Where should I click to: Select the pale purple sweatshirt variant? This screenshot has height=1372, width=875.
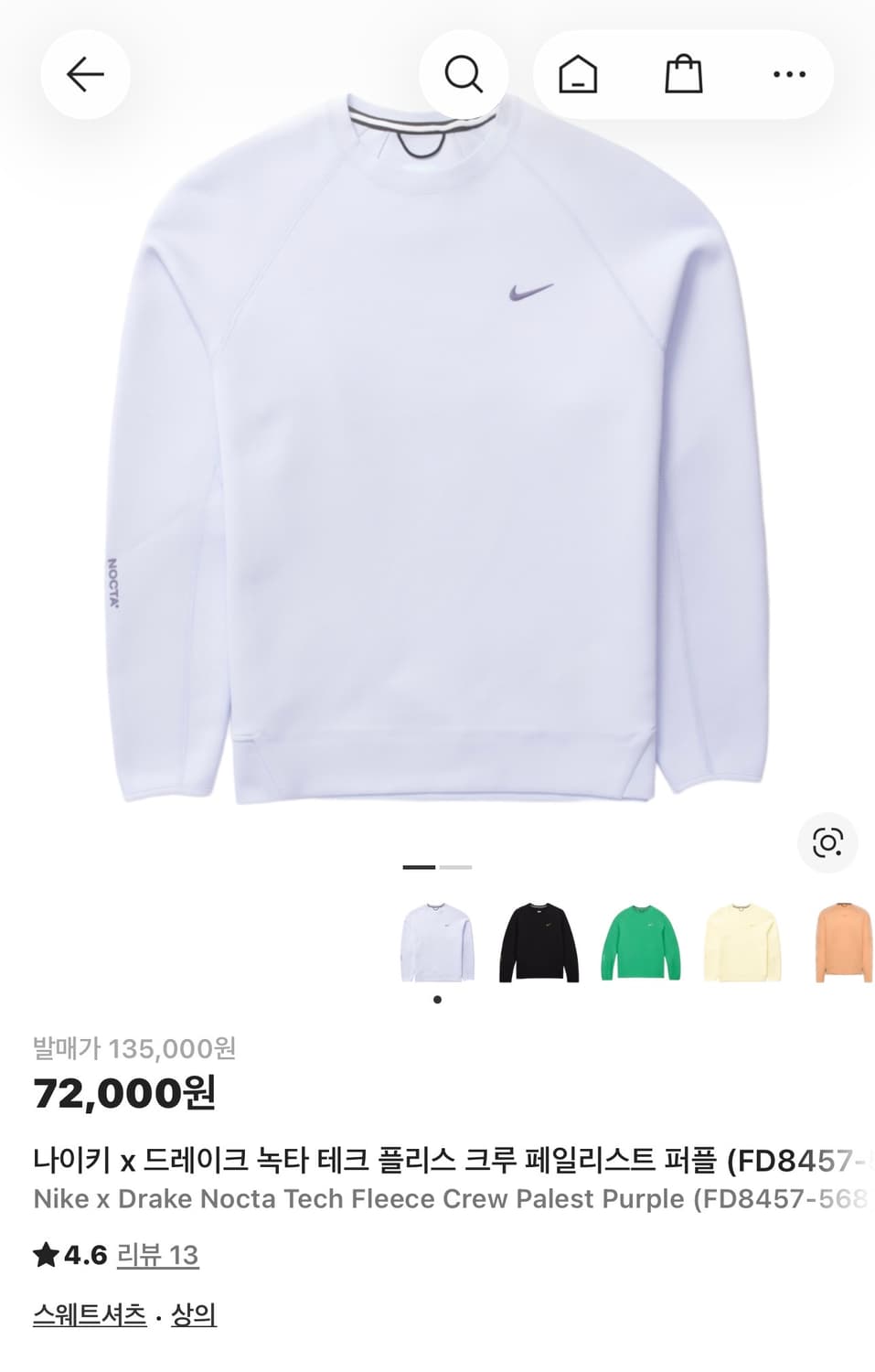coord(437,942)
